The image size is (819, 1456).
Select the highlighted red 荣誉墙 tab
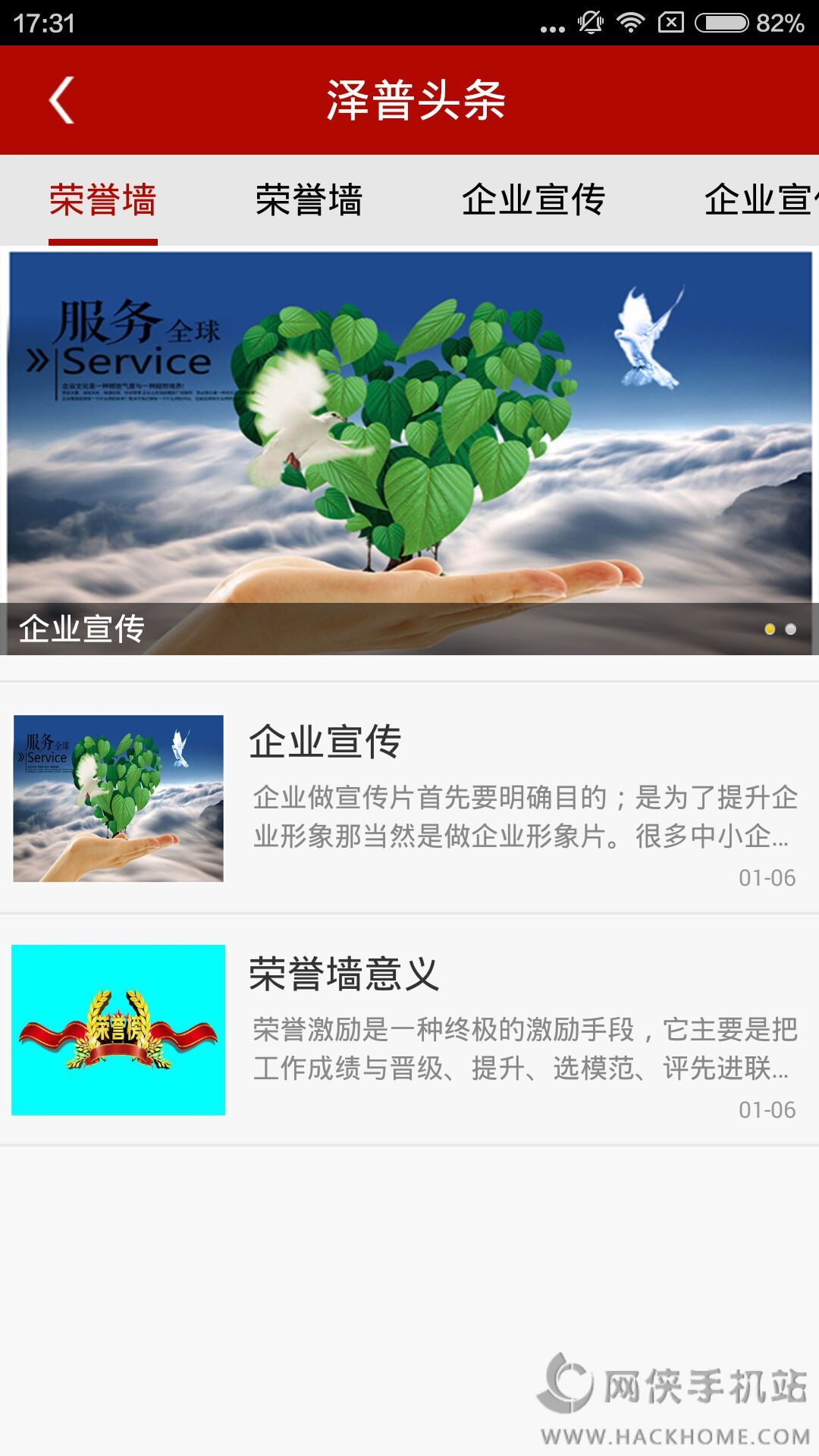[103, 200]
